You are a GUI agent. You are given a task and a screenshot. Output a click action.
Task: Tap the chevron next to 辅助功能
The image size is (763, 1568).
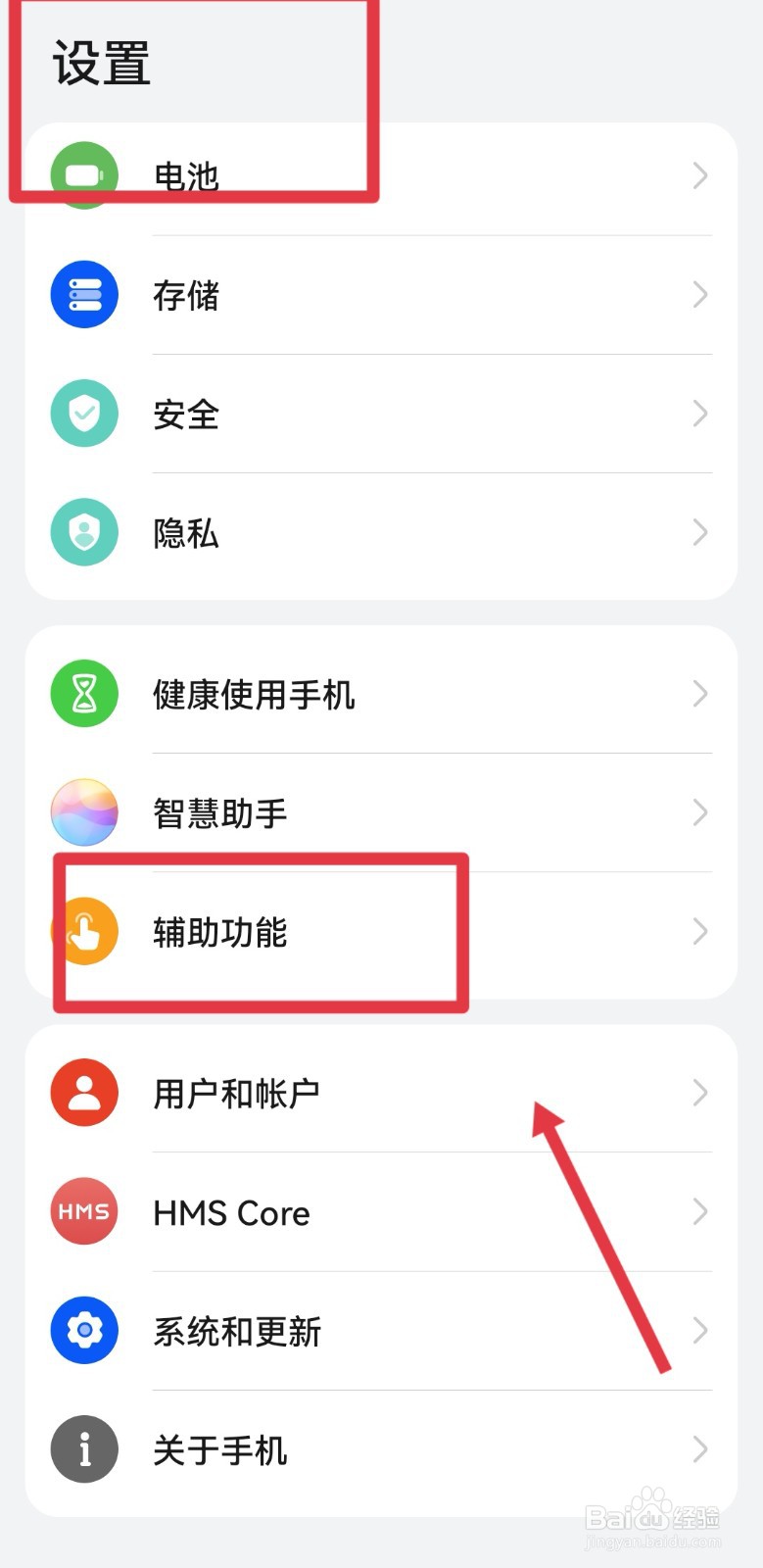click(699, 932)
